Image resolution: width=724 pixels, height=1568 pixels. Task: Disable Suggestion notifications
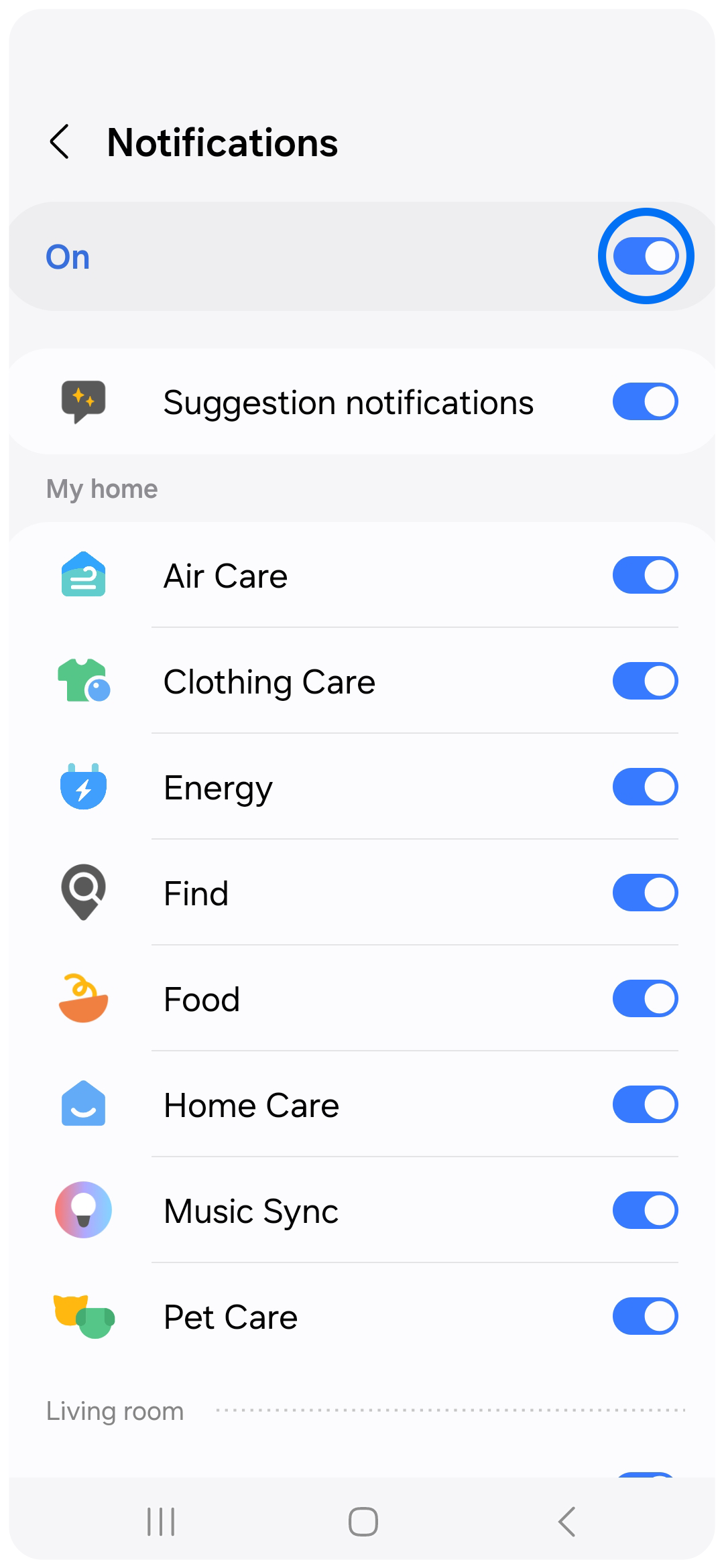tap(646, 401)
